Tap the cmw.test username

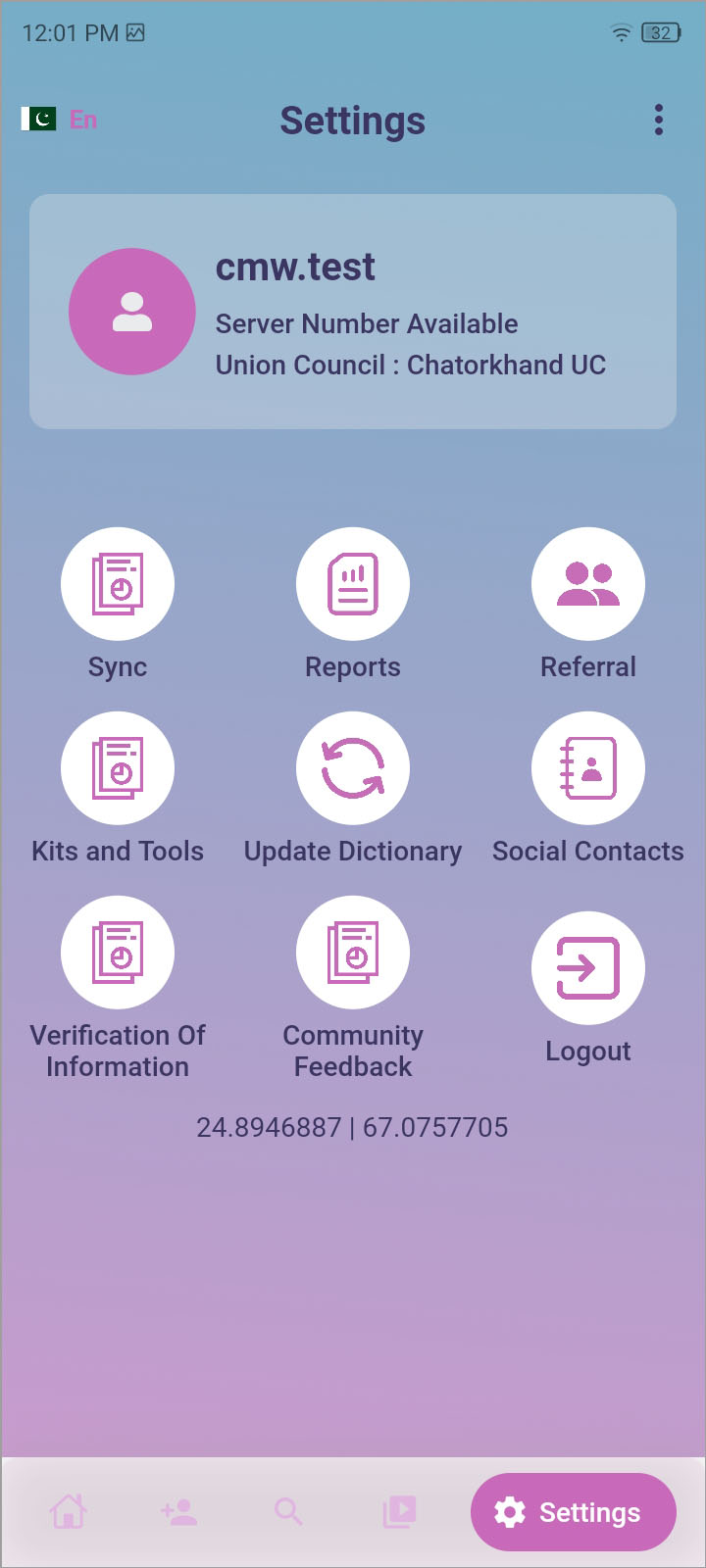tap(296, 267)
